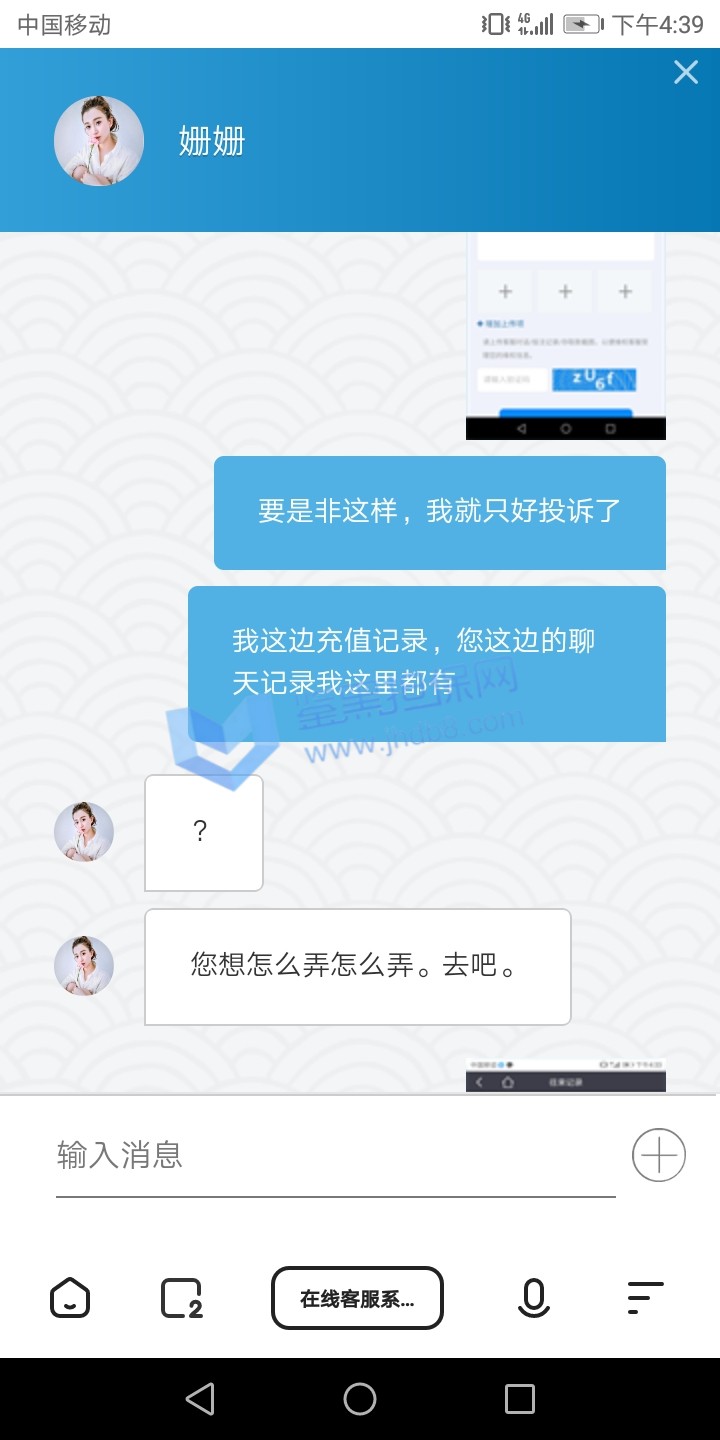
Task: Go to the browser home page
Action: tap(70, 1298)
